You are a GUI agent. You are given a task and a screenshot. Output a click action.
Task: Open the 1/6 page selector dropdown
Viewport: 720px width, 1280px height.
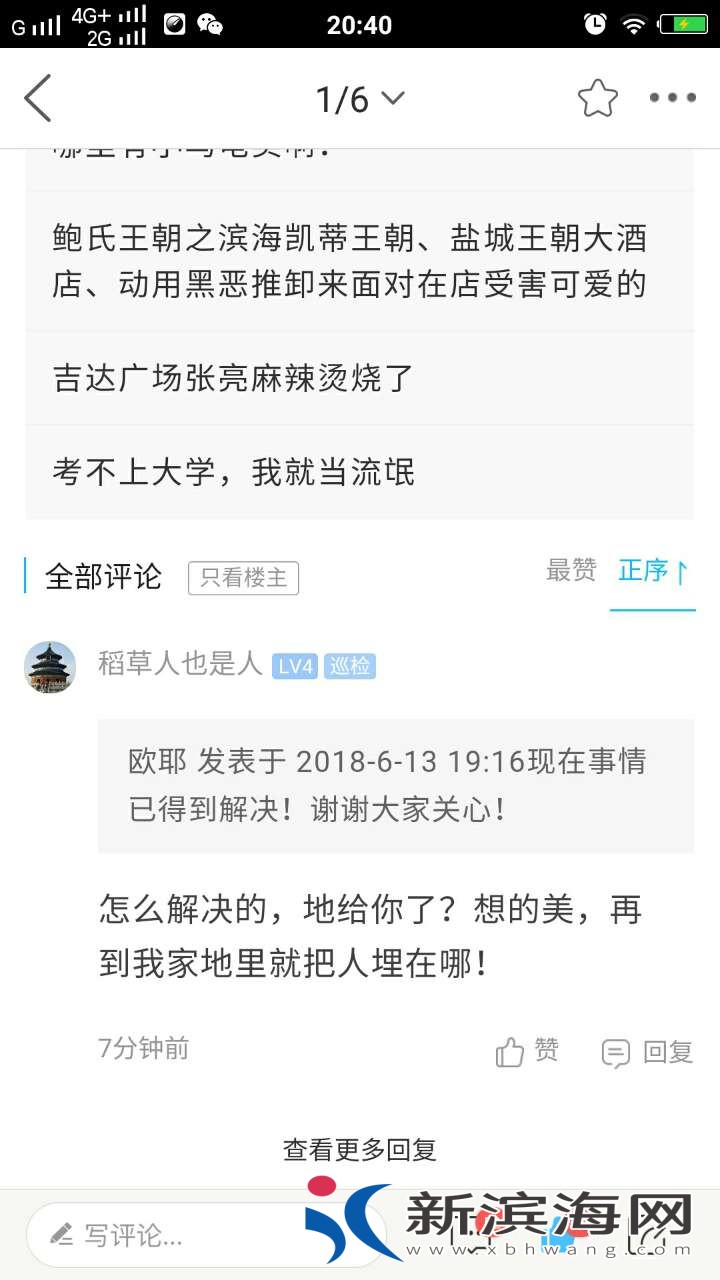(360, 99)
